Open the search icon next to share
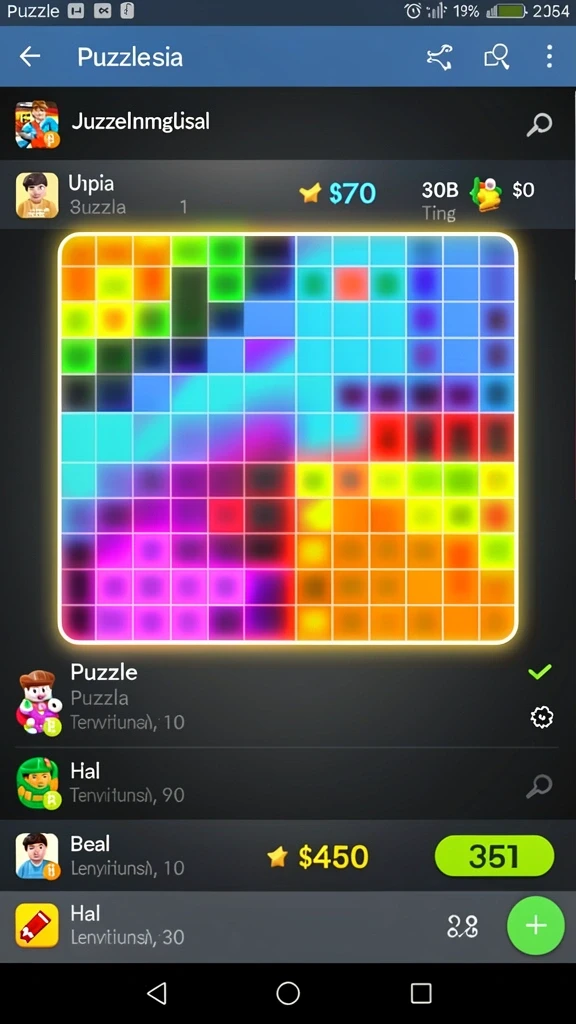 coord(496,57)
